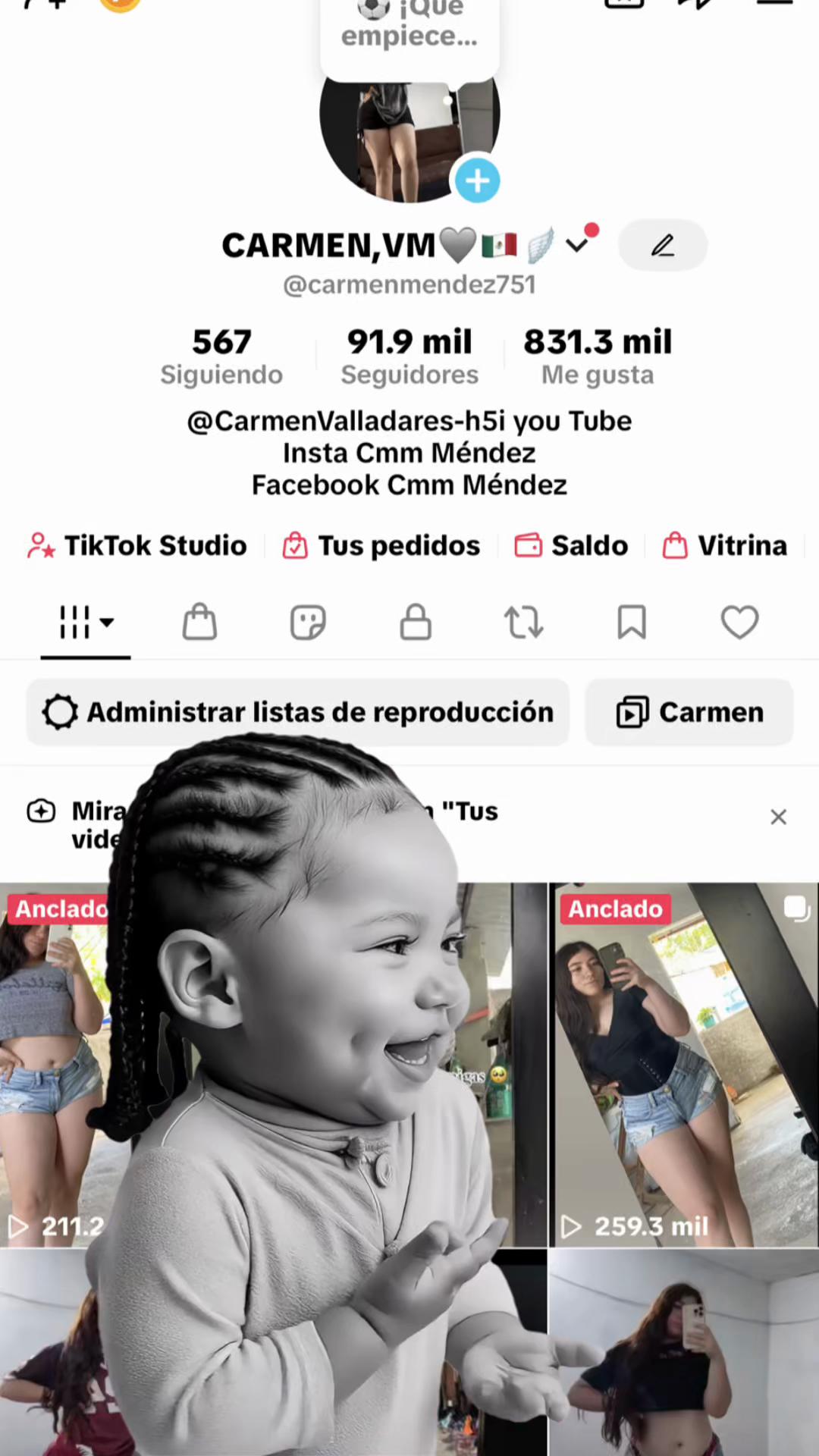Show the saved bookmark tab

click(x=632, y=623)
